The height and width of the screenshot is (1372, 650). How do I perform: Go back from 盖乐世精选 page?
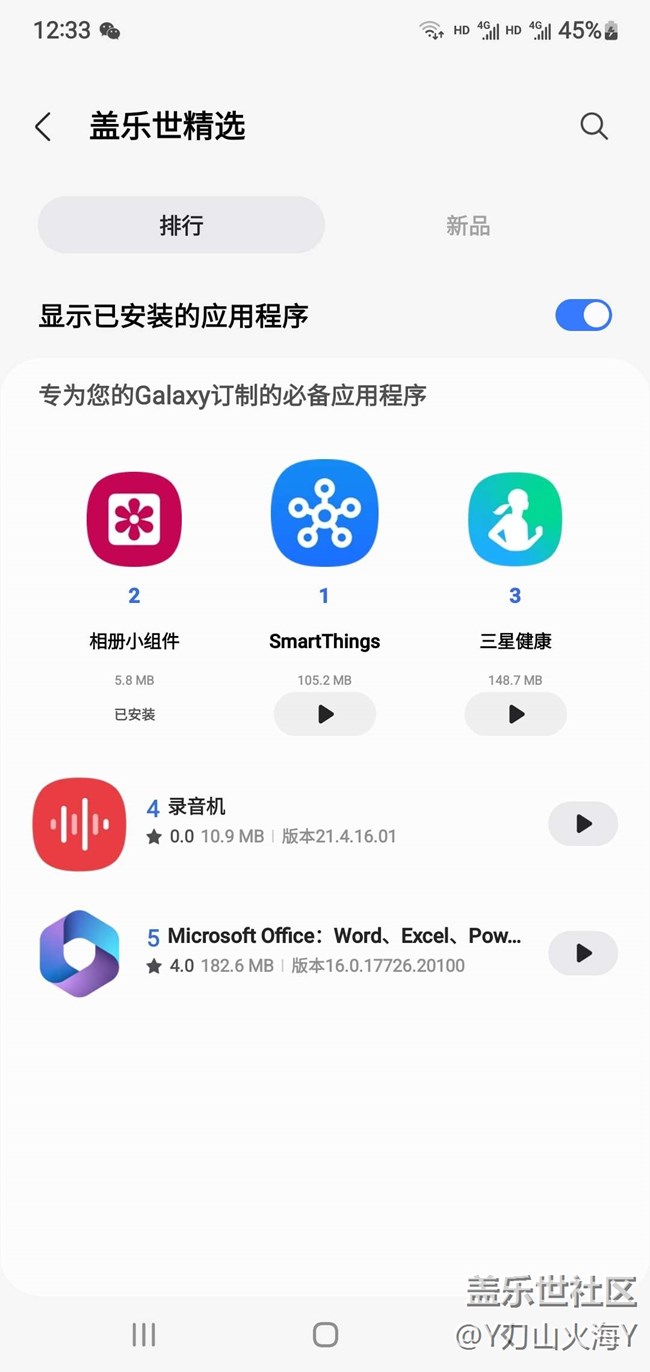(x=43, y=127)
